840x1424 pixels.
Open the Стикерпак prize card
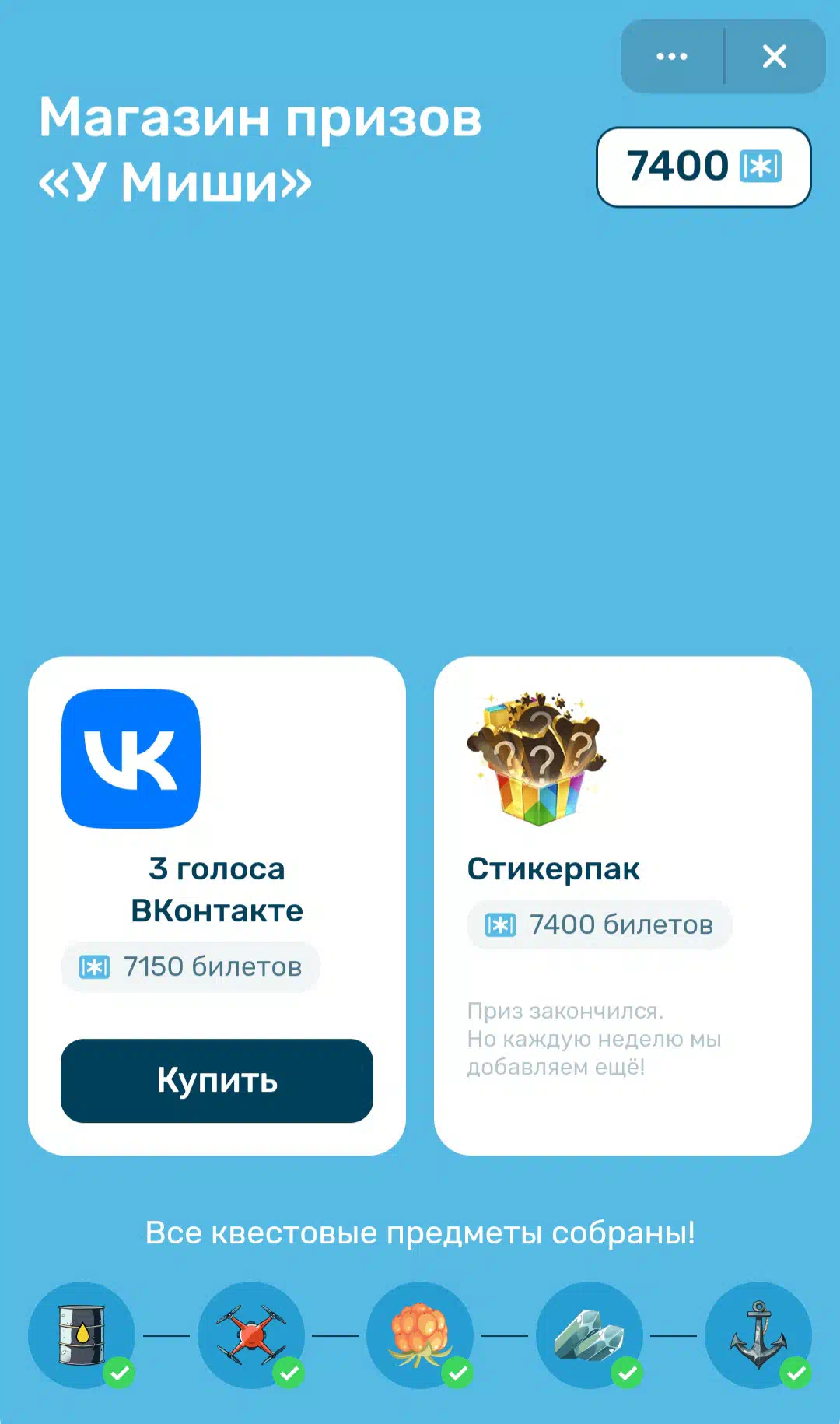point(623,906)
